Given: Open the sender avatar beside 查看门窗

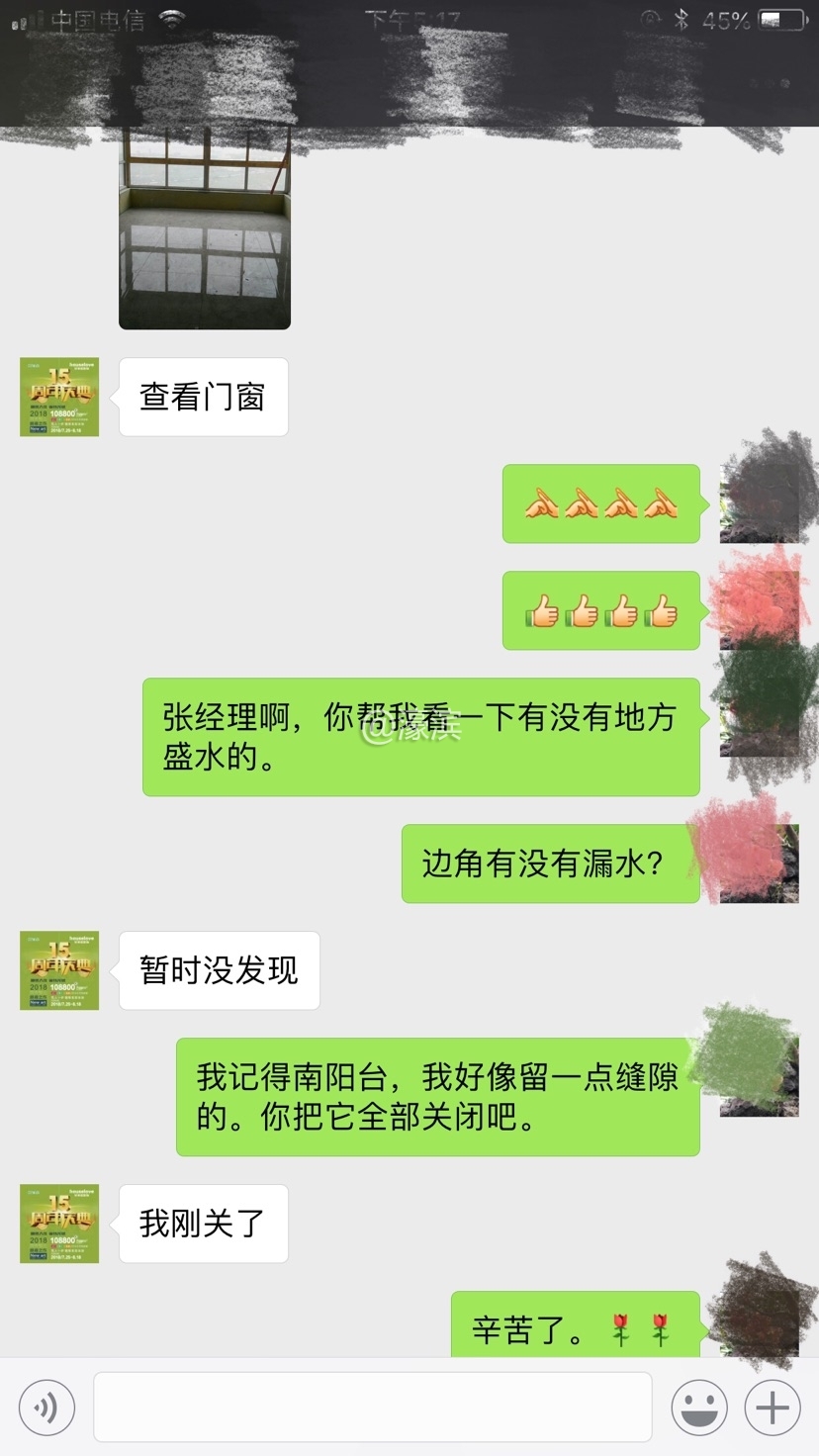Looking at the screenshot, I should coord(59,397).
